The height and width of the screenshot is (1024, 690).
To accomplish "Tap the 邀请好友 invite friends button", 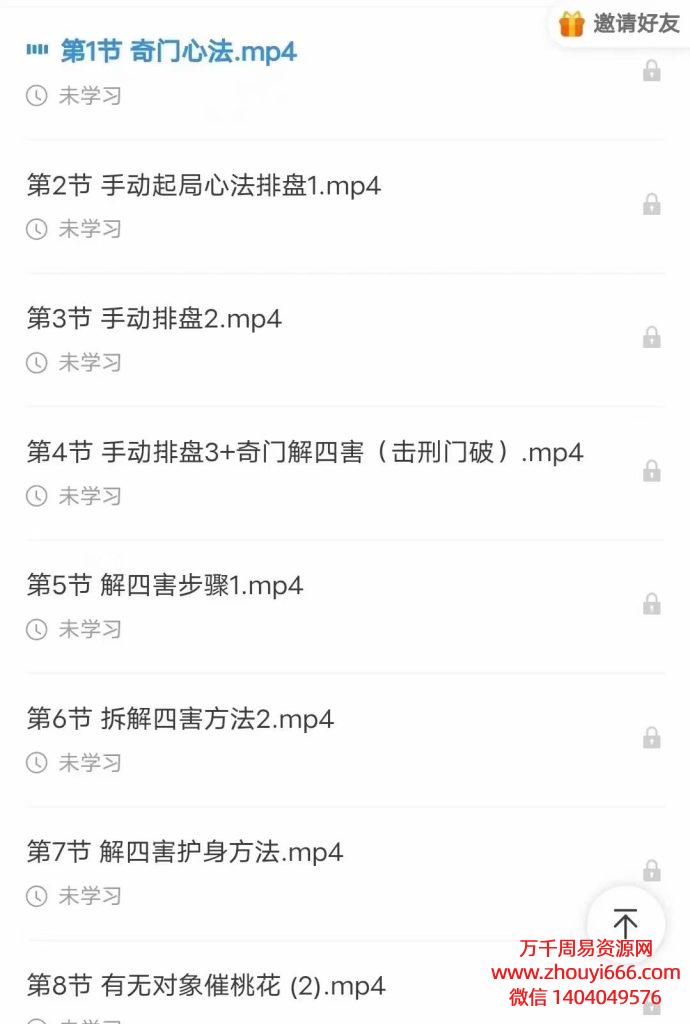I will [620, 24].
